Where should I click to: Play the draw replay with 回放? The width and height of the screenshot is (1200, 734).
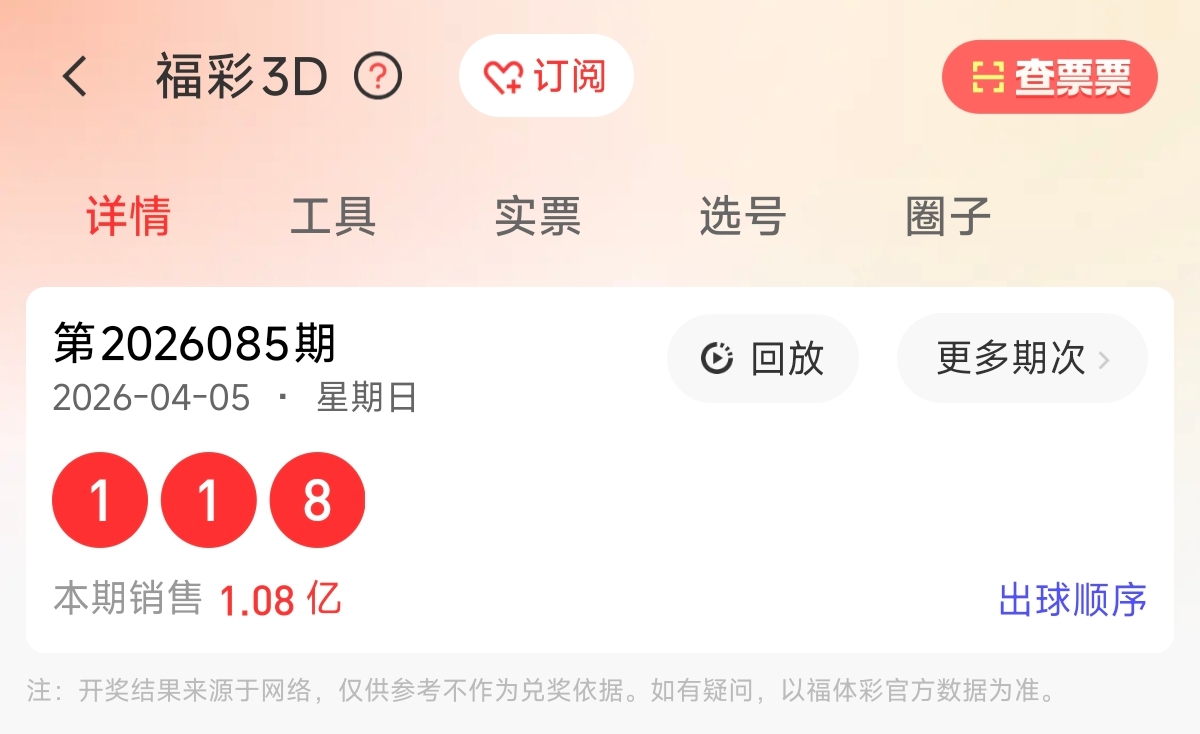pos(762,358)
